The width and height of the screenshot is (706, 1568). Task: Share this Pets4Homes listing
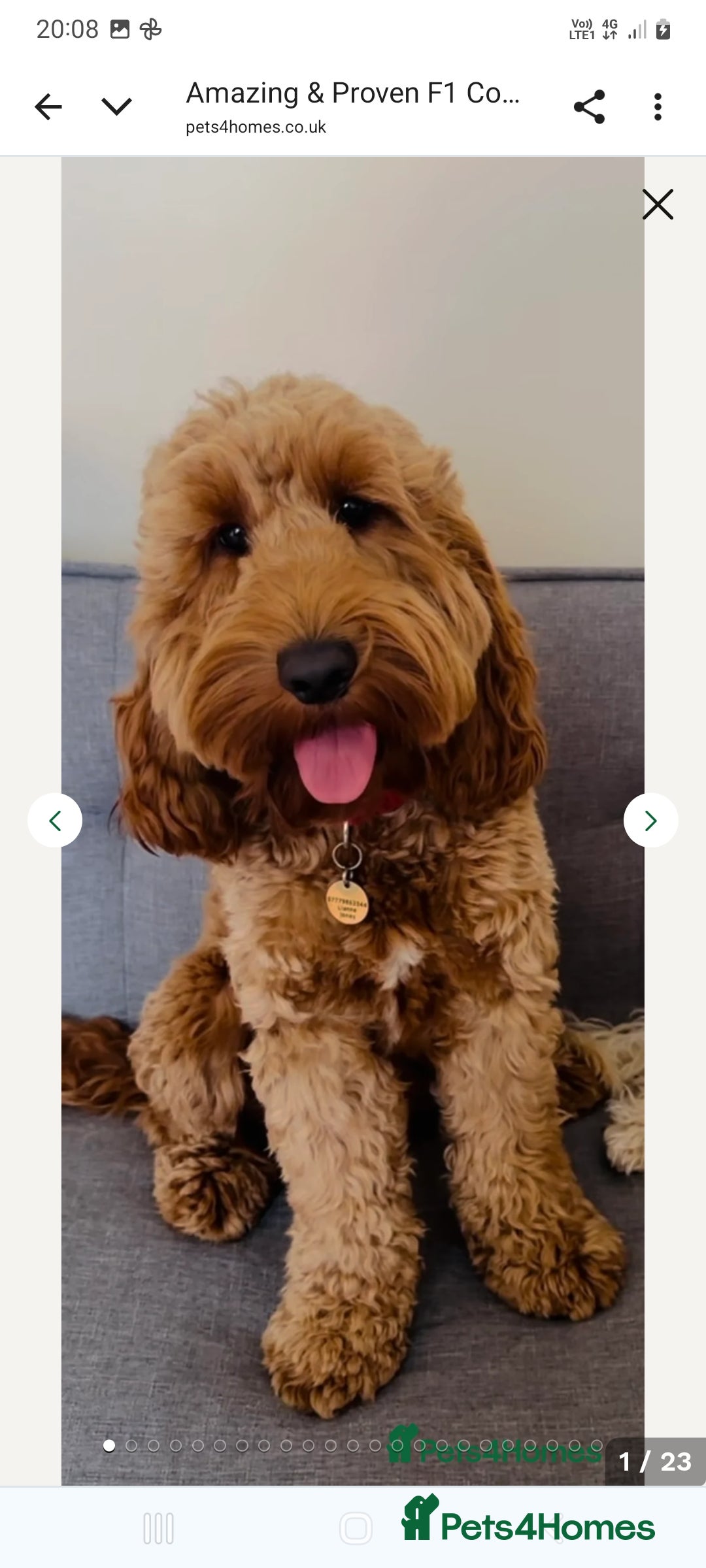589,106
